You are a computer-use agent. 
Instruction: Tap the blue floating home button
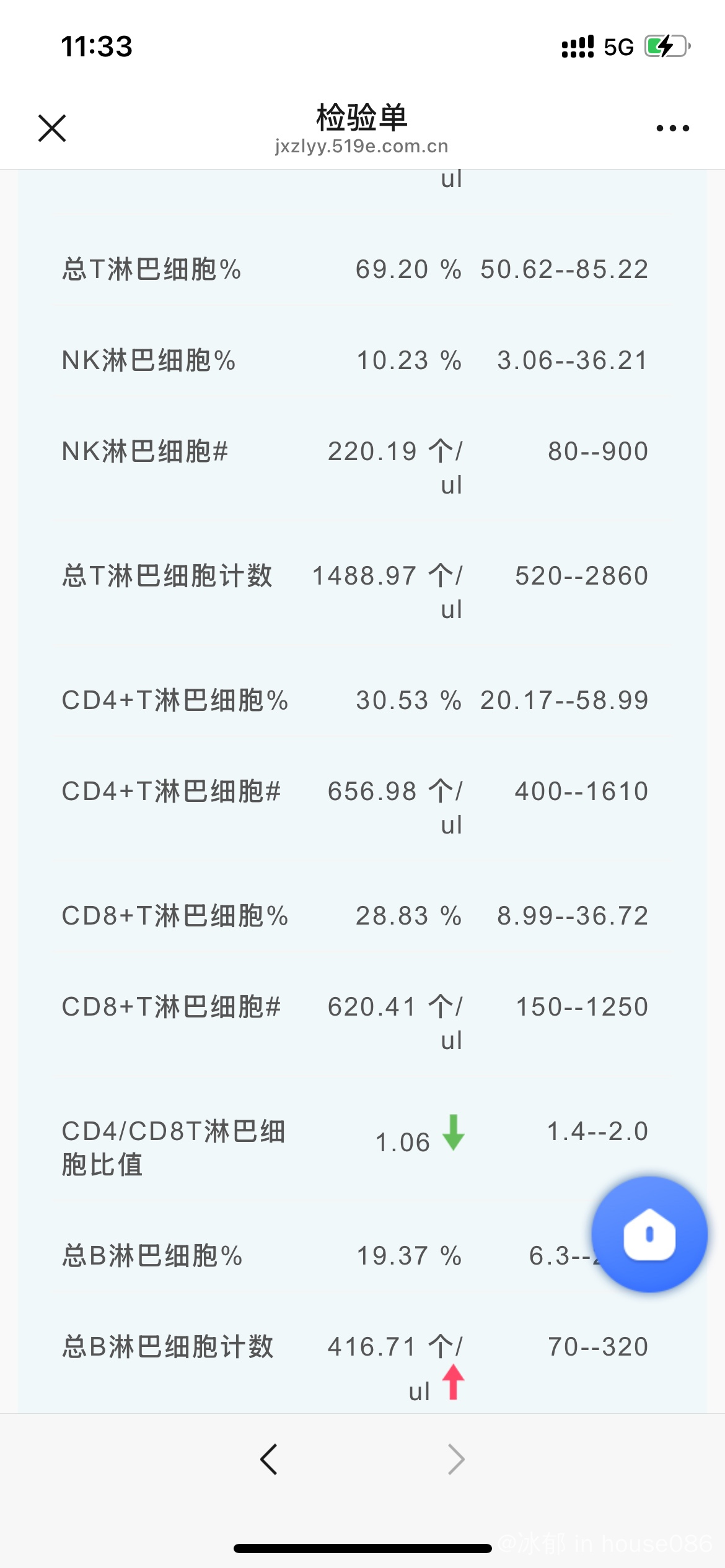pos(649,1234)
